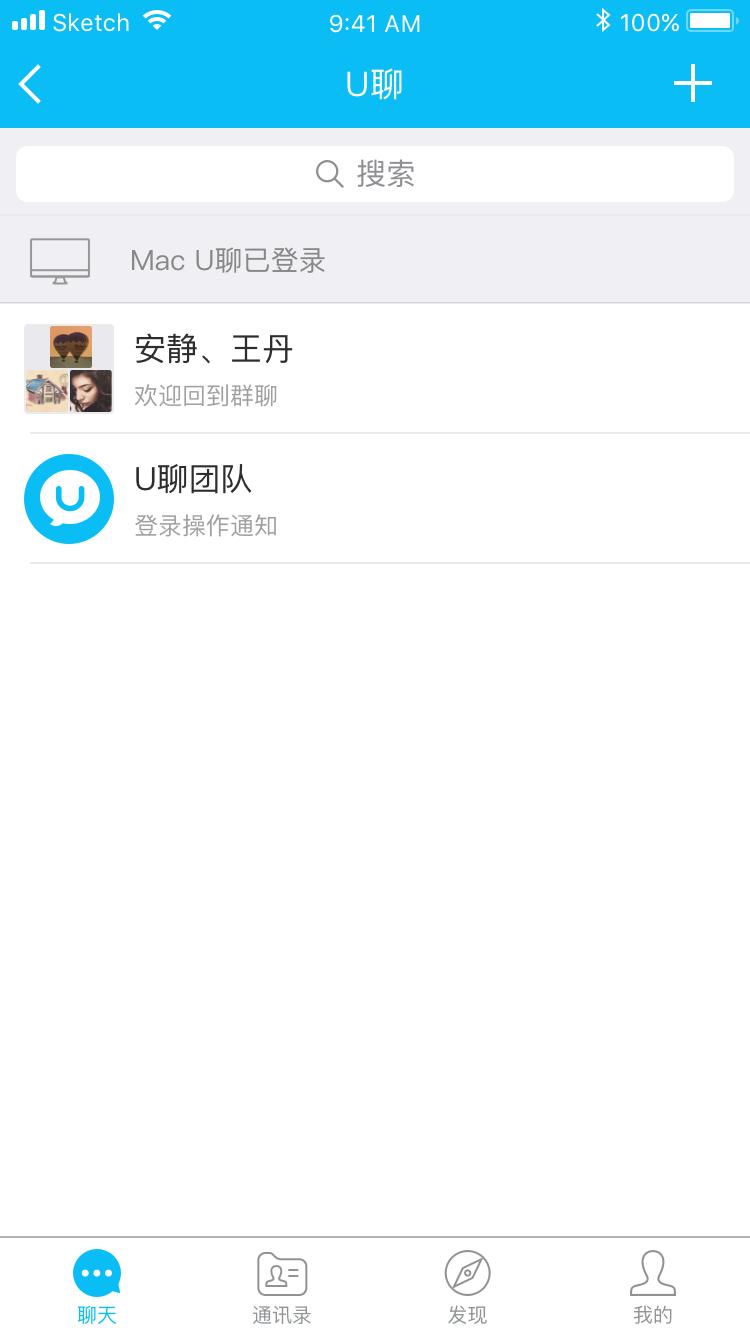The height and width of the screenshot is (1334, 750).
Task: Select the 聊天 tab
Action: pos(97,1286)
